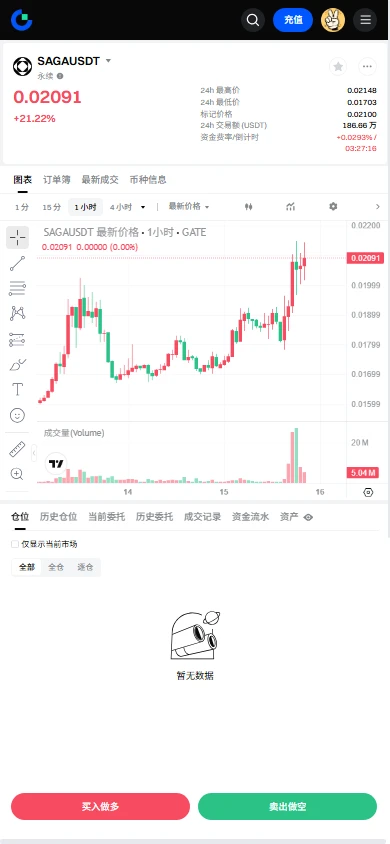The width and height of the screenshot is (390, 844).
Task: Check 仅显示当前市场 checkbox
Action: click(x=15, y=544)
